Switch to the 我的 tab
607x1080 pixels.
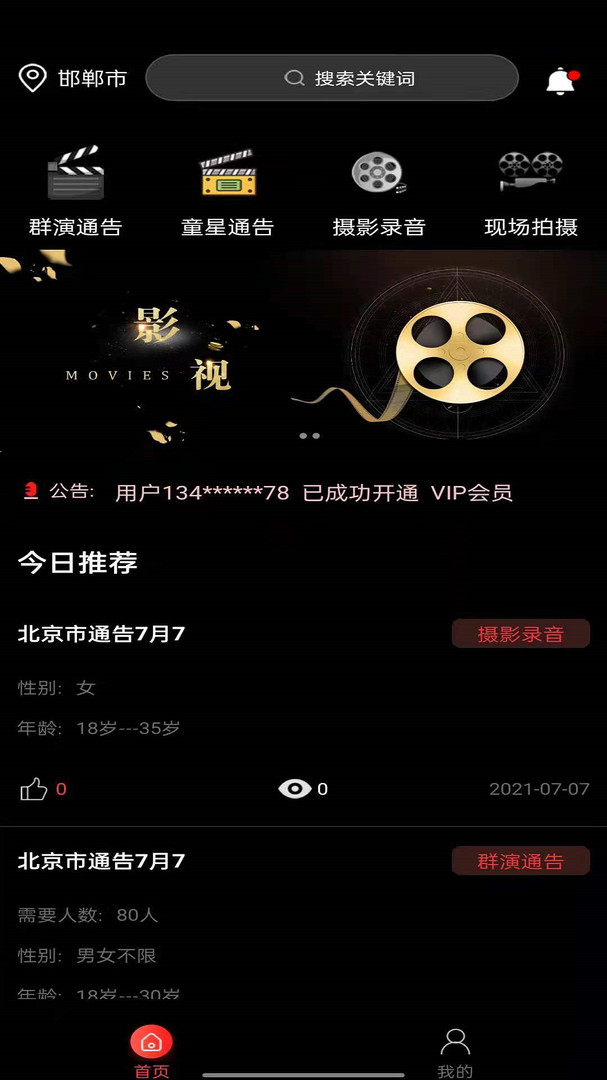coord(455,1052)
